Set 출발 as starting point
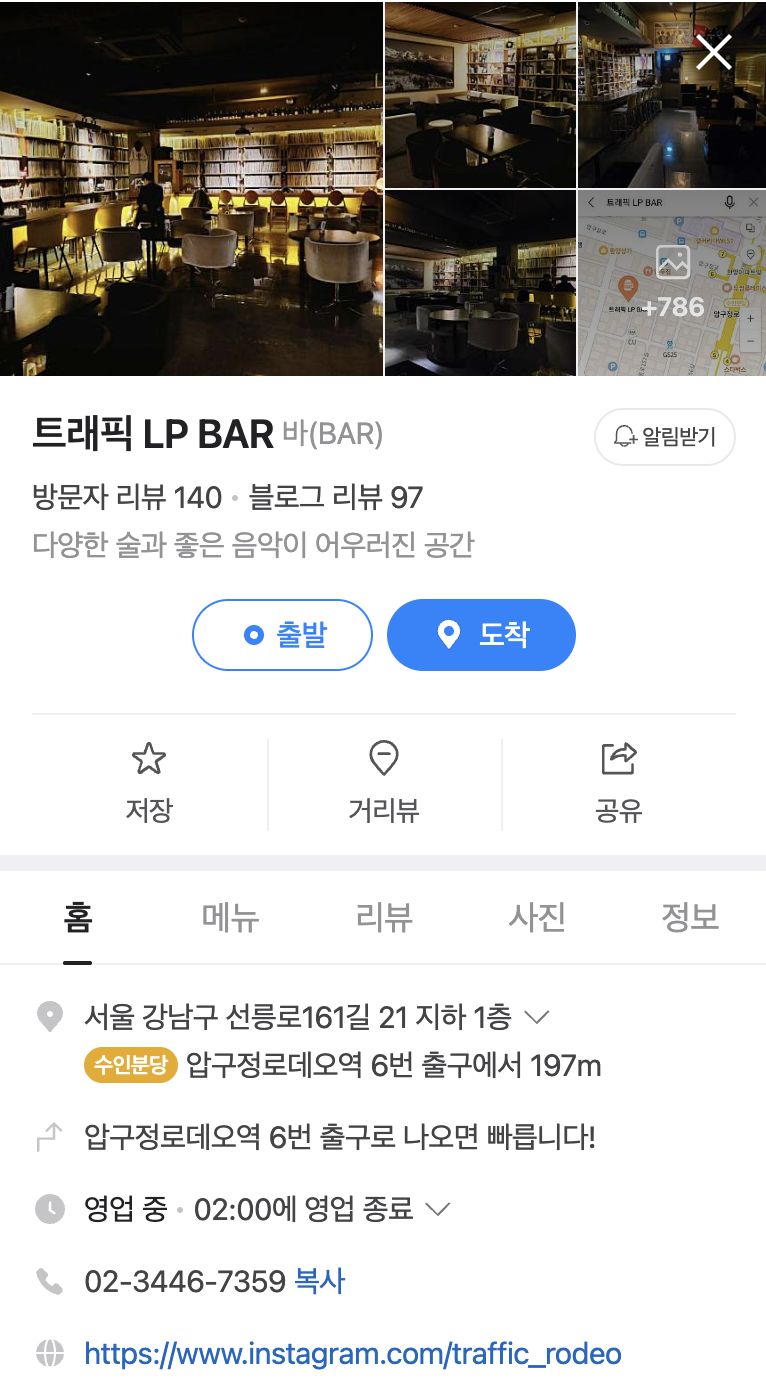Viewport: 766px width, 1384px height. pos(282,634)
